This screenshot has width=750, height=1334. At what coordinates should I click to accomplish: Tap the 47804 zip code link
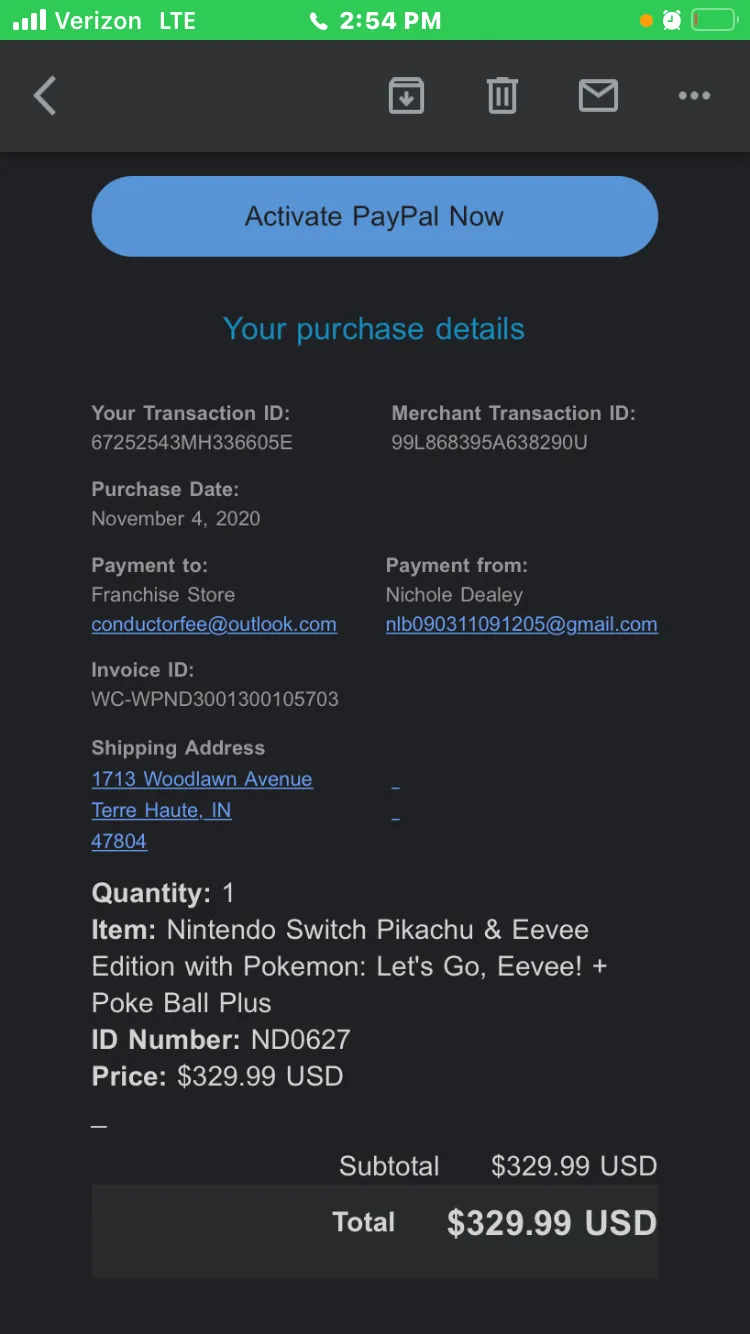[119, 841]
